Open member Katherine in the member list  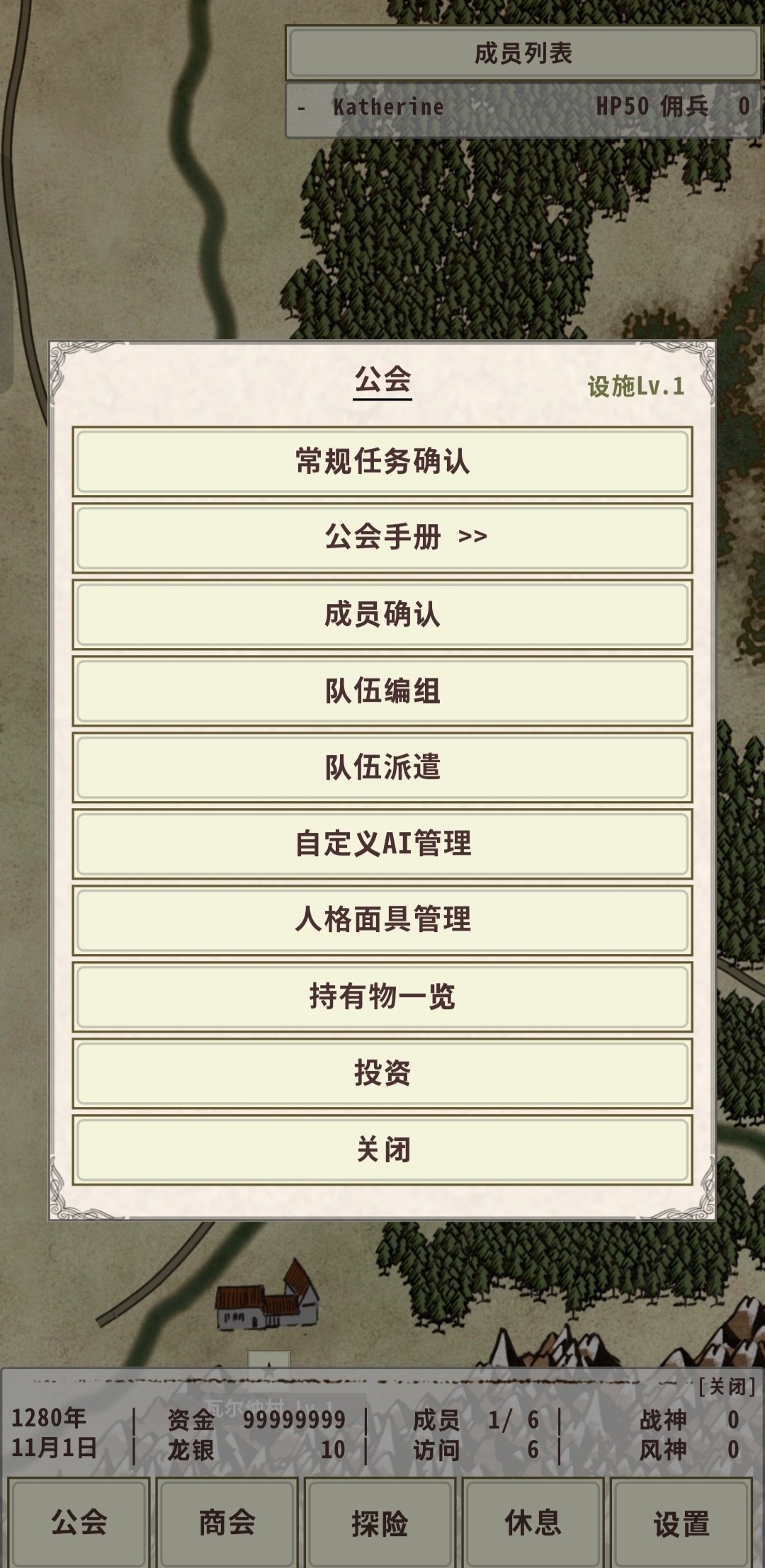[523, 108]
